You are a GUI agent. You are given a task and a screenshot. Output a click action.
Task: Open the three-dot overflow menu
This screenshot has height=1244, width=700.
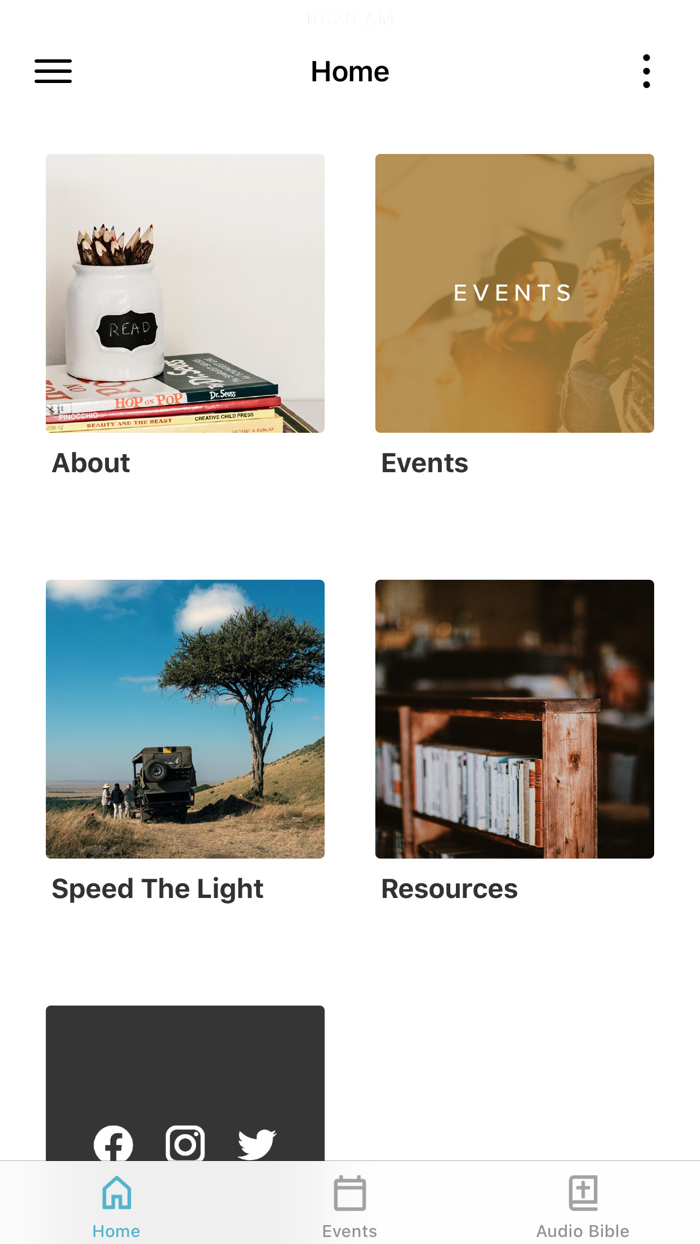coord(646,71)
